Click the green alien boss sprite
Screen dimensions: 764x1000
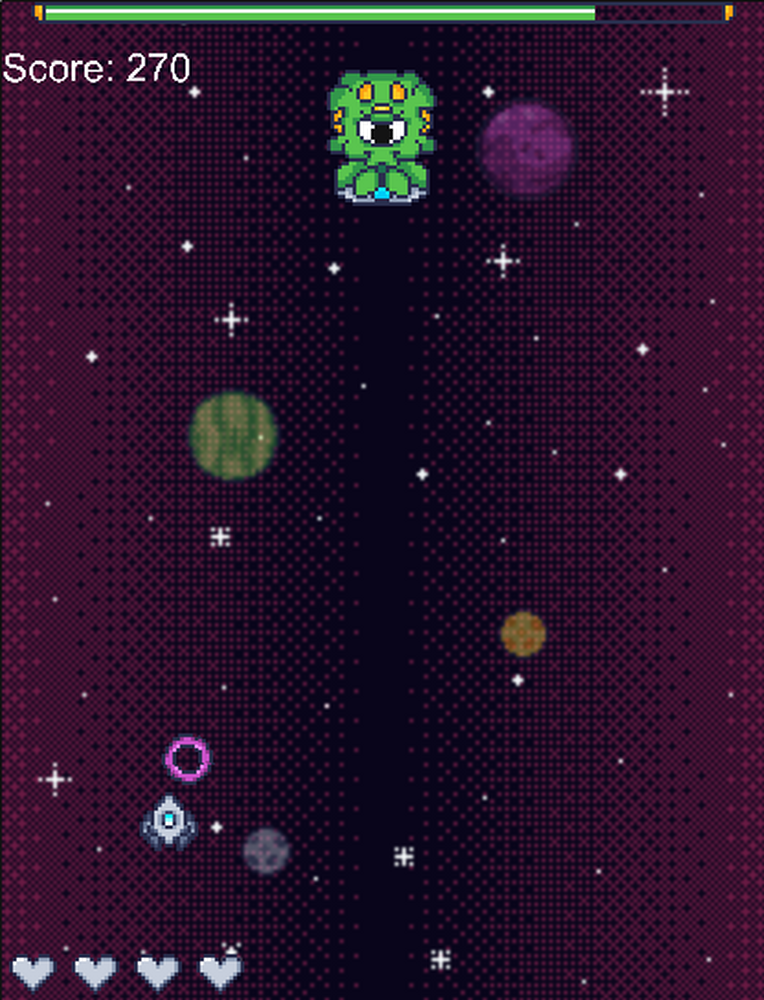pyautogui.click(x=381, y=135)
